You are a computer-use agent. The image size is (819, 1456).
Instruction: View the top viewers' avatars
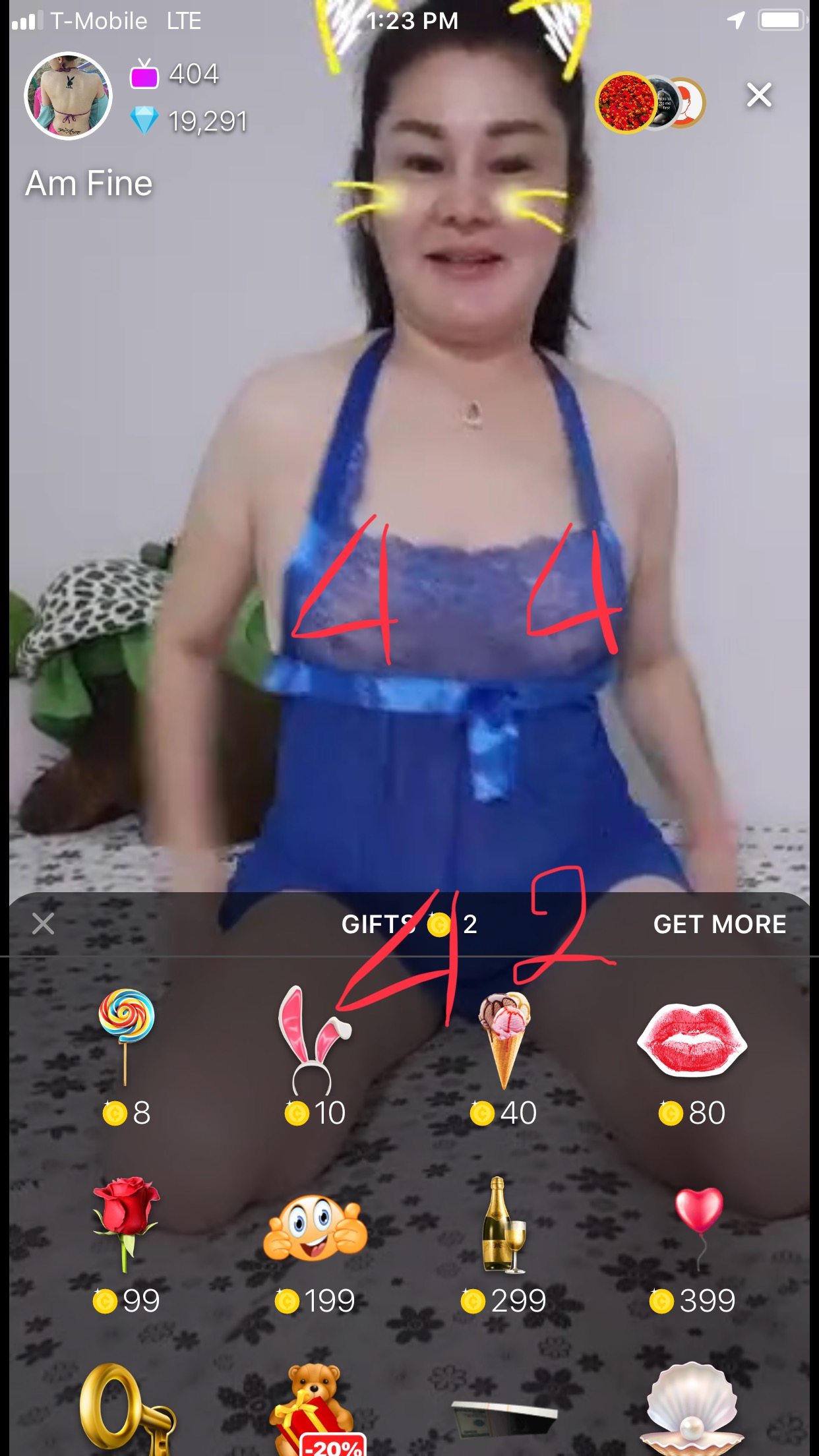(x=650, y=103)
